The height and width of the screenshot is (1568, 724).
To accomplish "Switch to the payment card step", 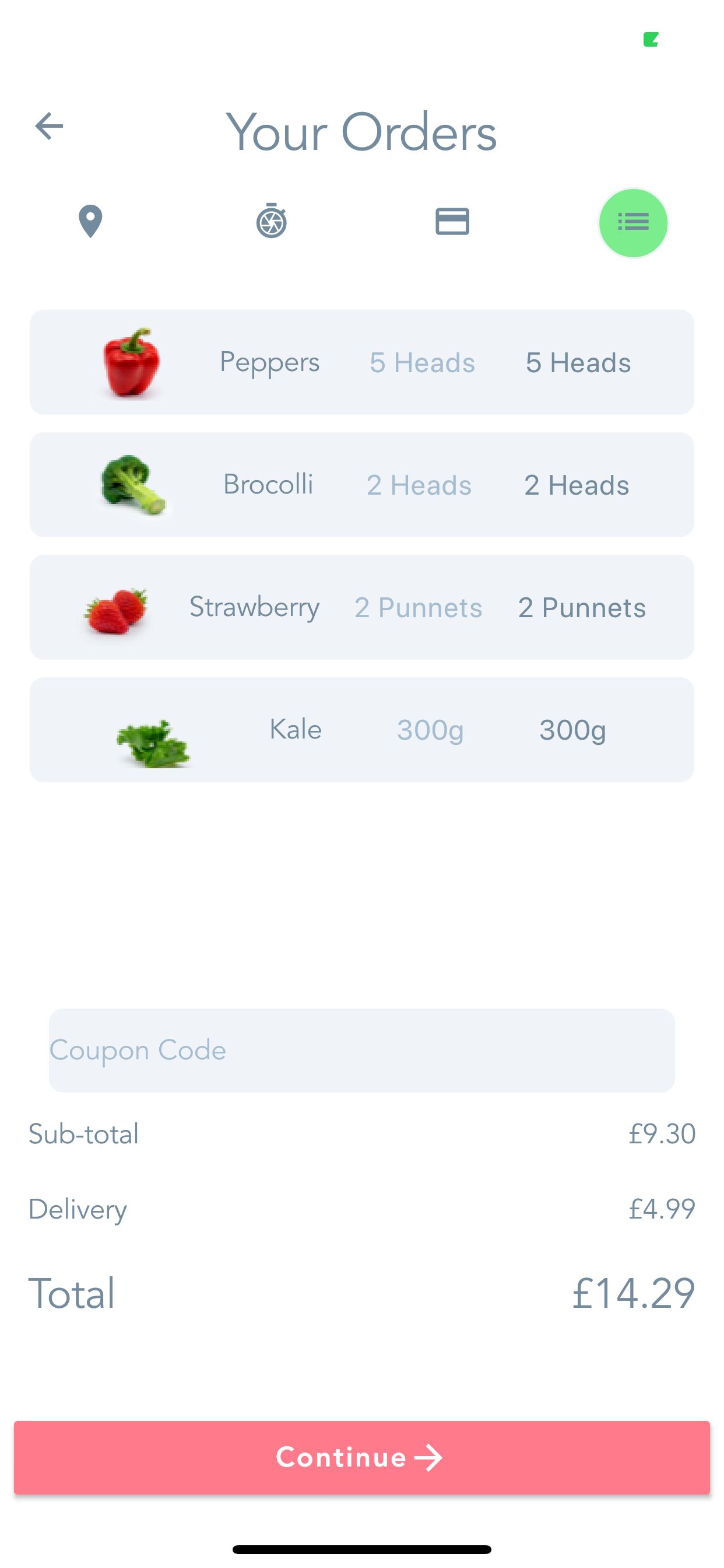I will point(452,222).
